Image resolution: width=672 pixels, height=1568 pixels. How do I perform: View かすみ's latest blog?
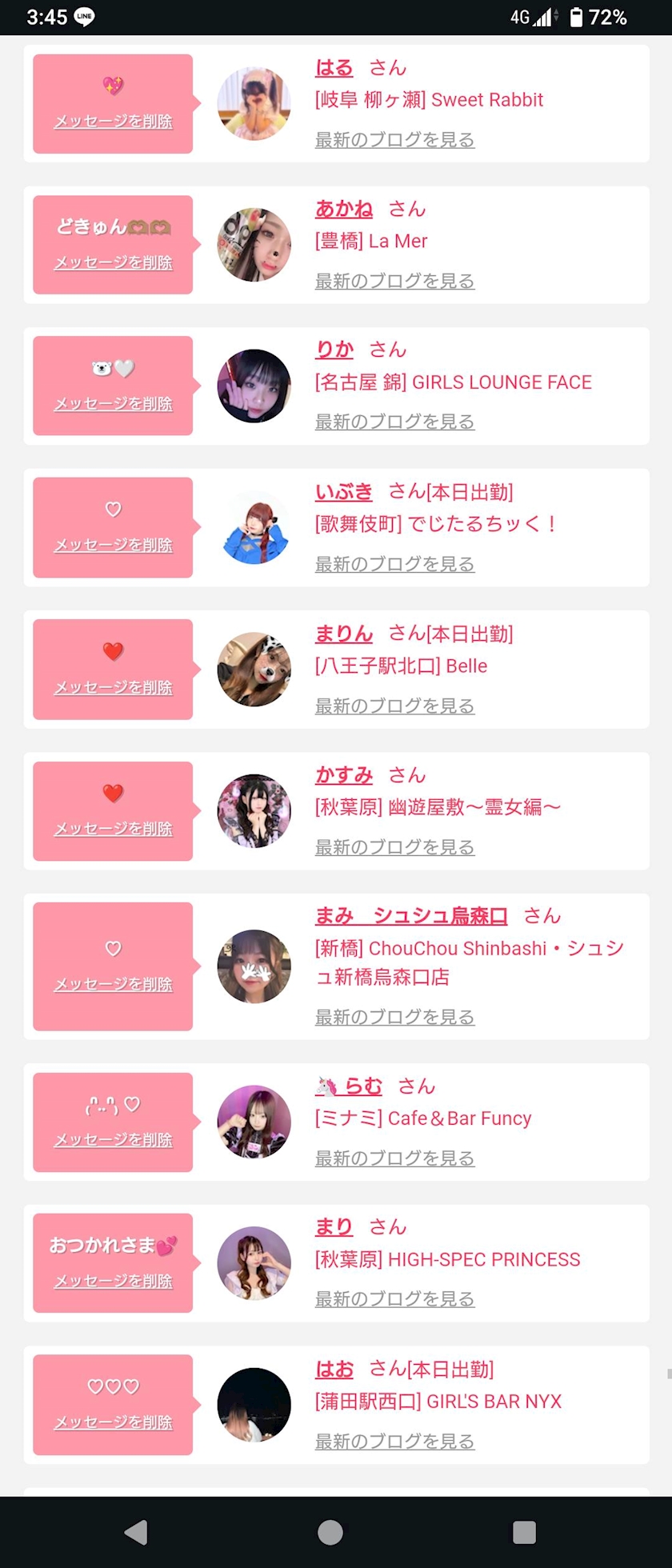point(394,847)
